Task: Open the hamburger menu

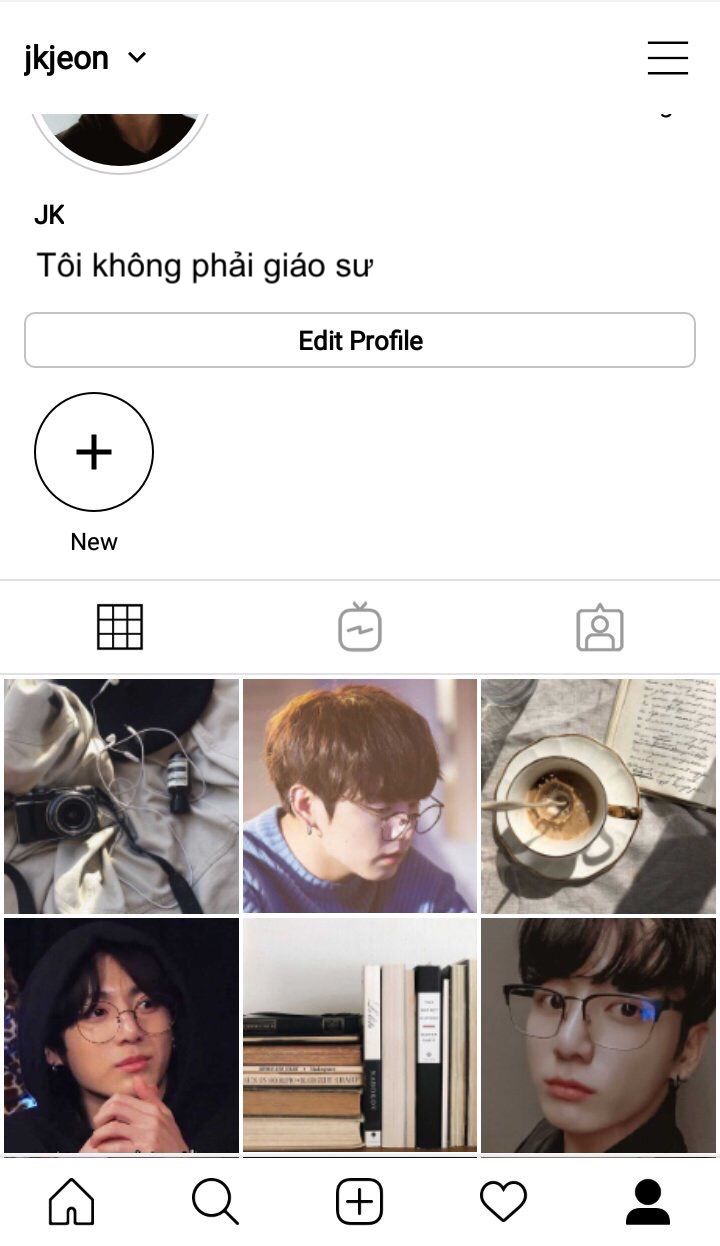Action: pos(667,58)
